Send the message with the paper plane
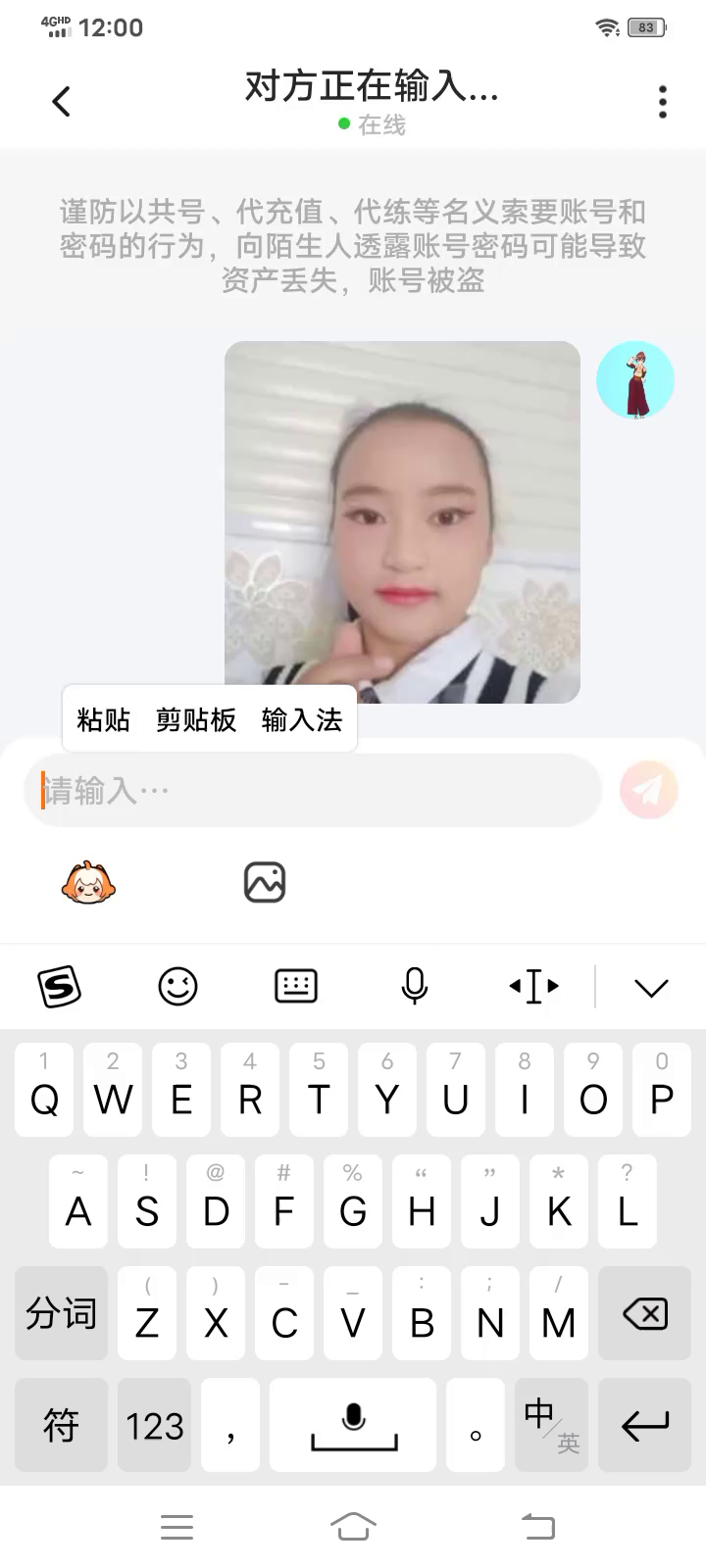The height and width of the screenshot is (1568, 706). coord(648,789)
